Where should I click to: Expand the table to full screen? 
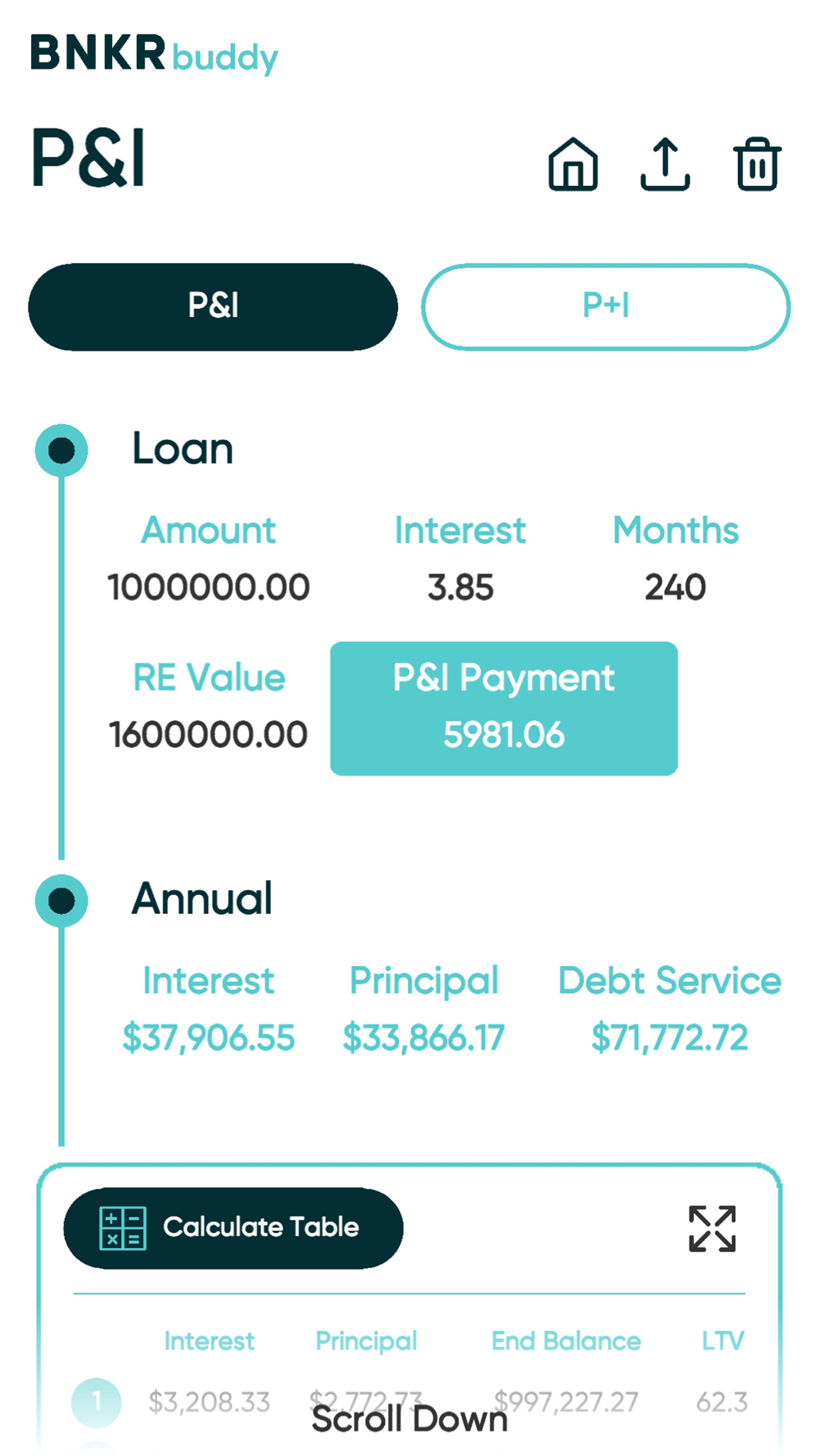713,1228
